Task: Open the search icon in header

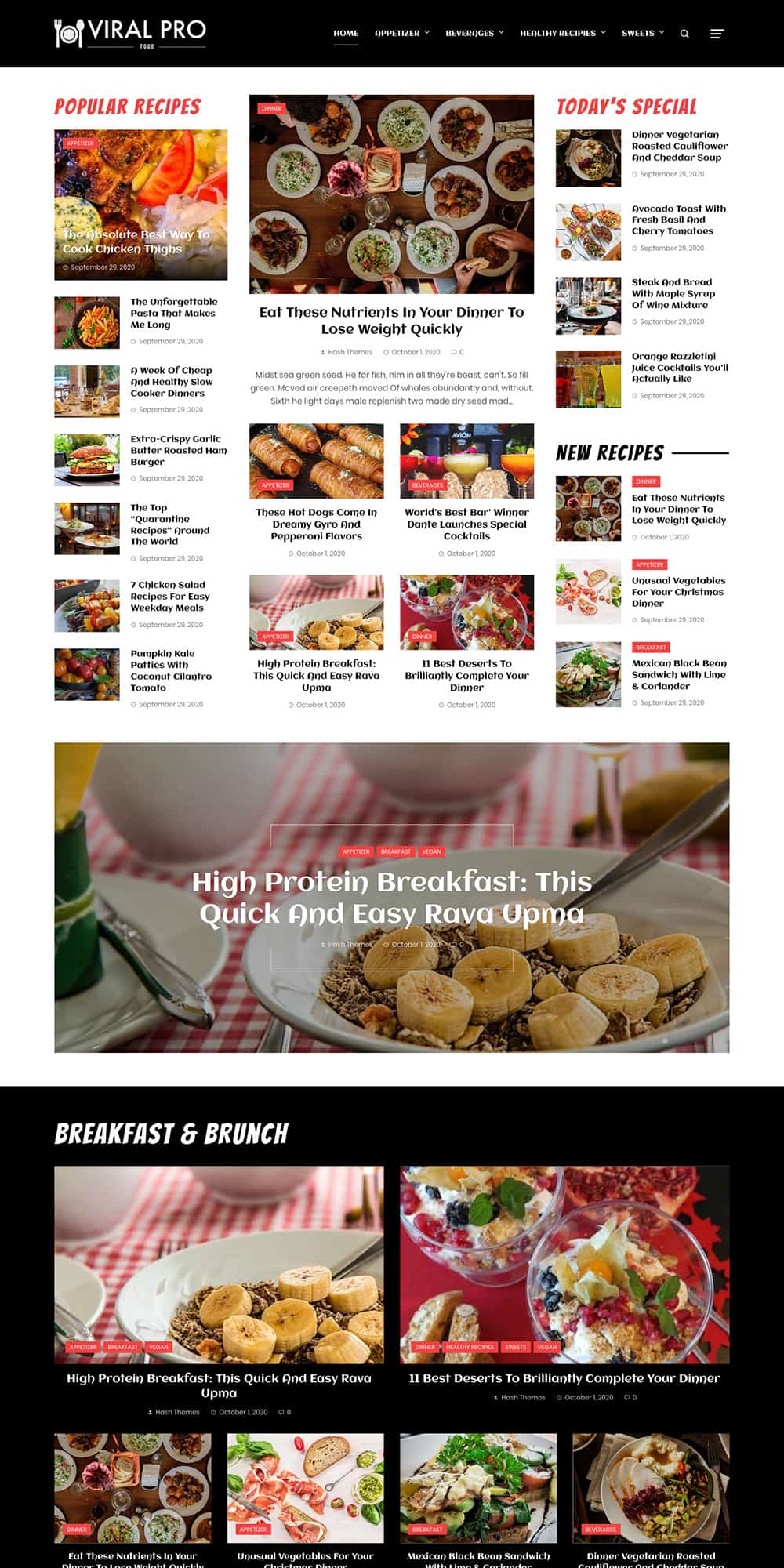Action: click(684, 34)
